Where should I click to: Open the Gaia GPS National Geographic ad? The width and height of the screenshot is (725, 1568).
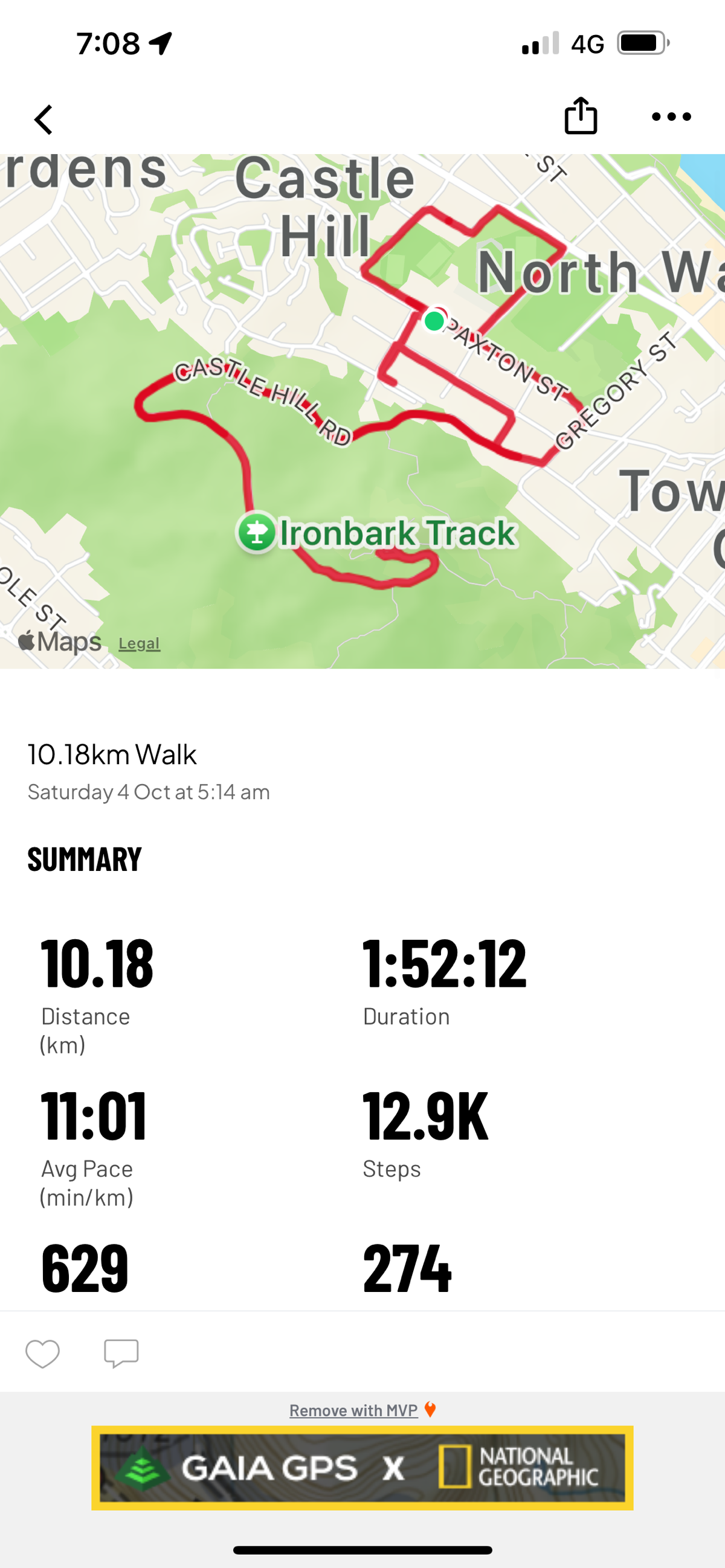(x=362, y=1468)
